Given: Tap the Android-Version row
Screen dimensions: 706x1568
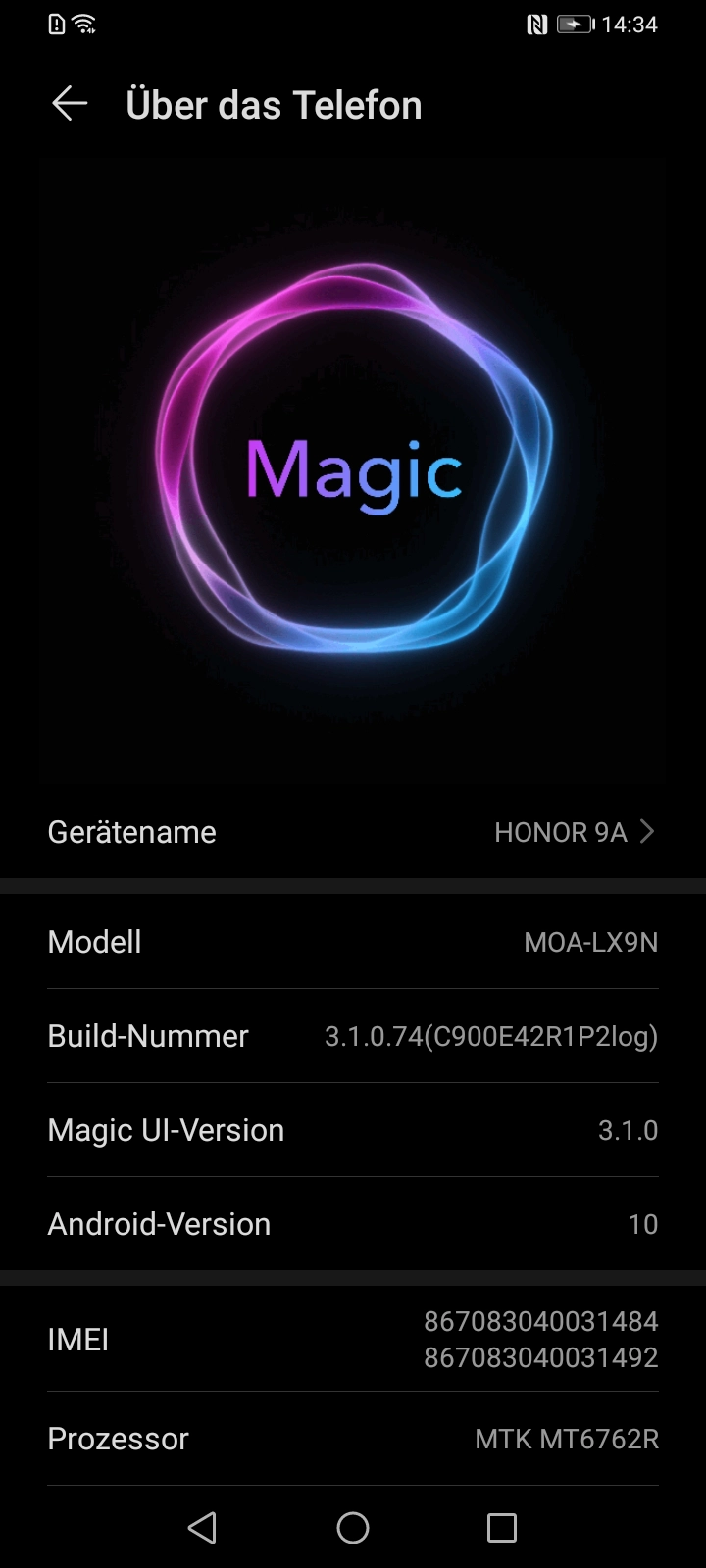Looking at the screenshot, I should pyautogui.click(x=353, y=1224).
